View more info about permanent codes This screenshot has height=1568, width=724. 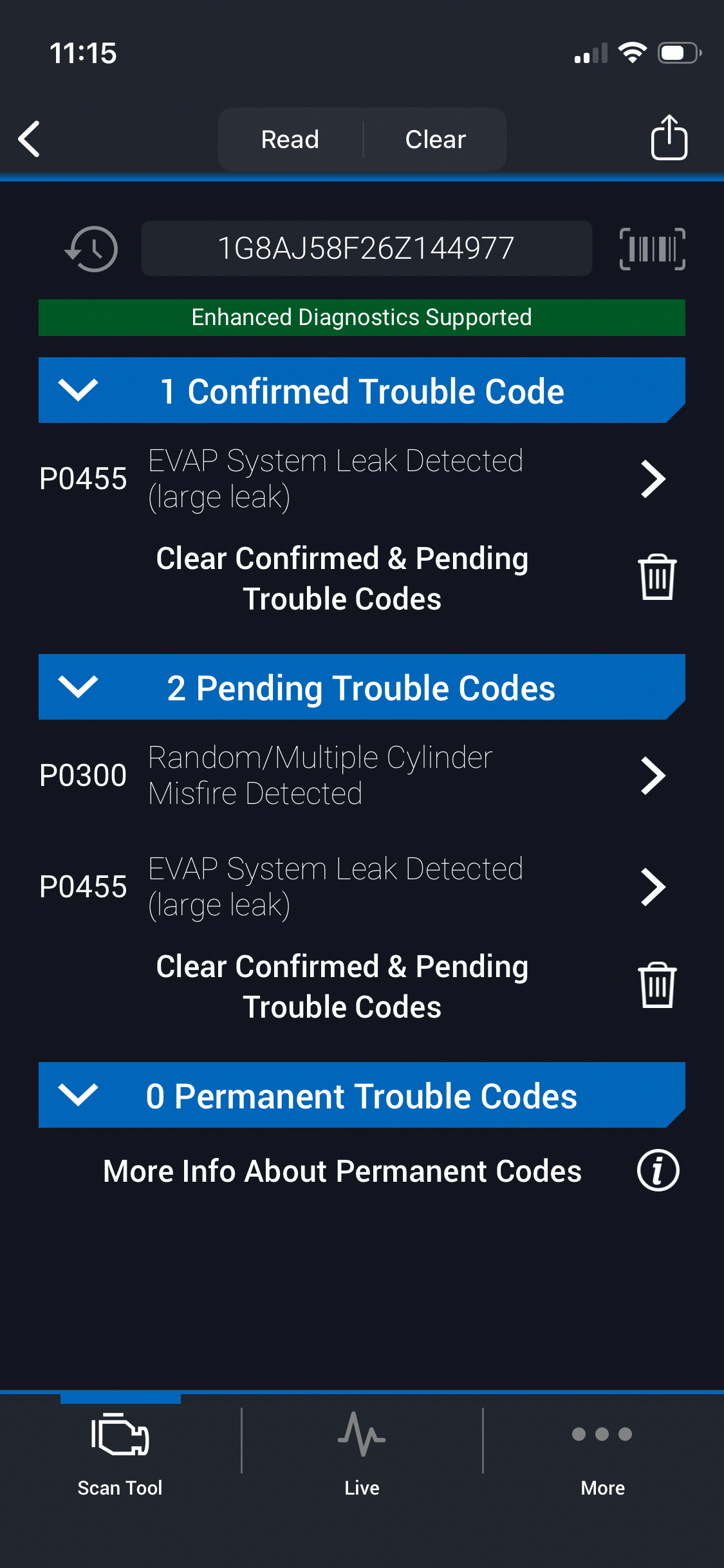pyautogui.click(x=658, y=1171)
